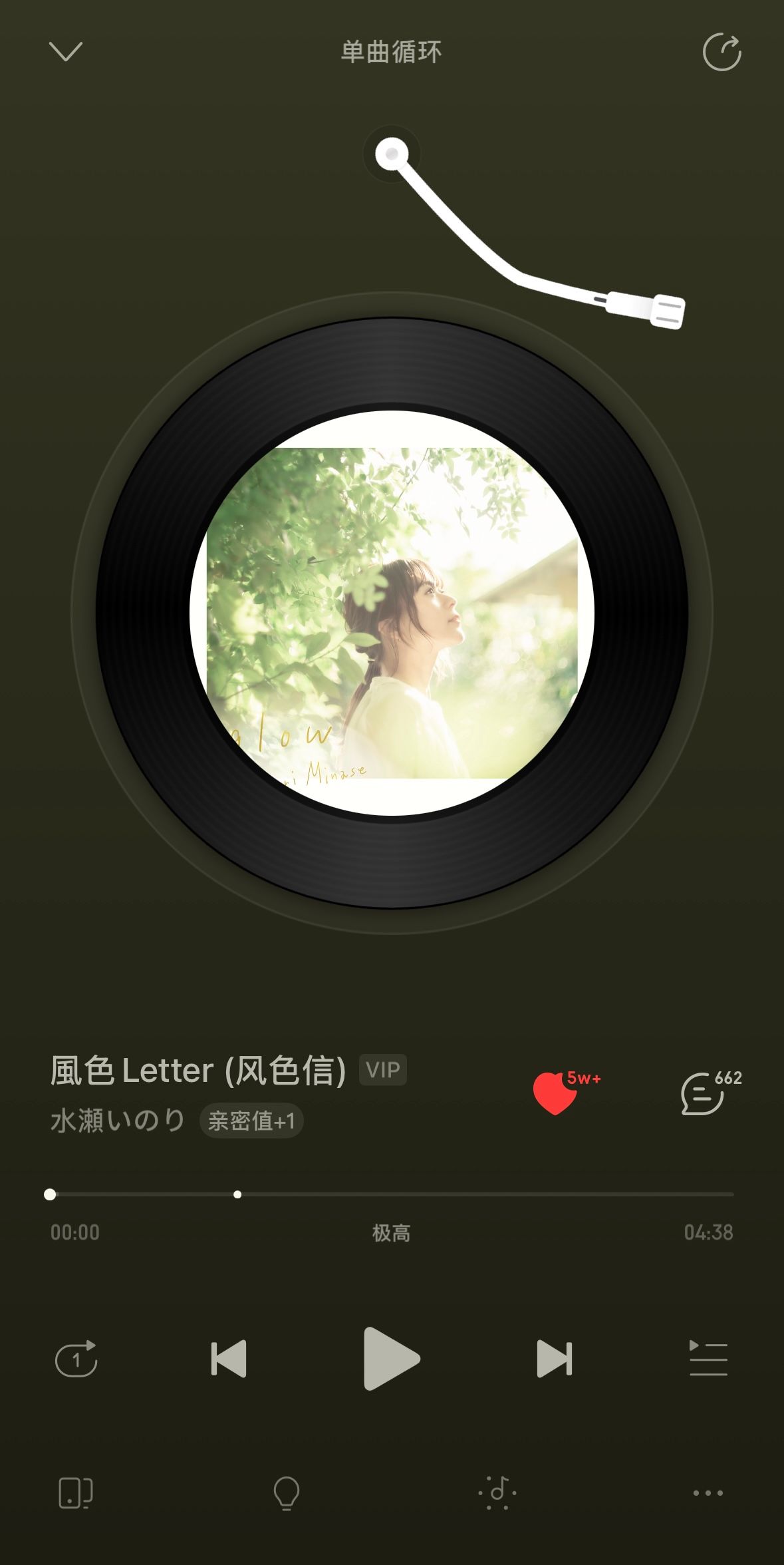Change the 极高 audio quality
784x1565 pixels.
click(x=391, y=1233)
